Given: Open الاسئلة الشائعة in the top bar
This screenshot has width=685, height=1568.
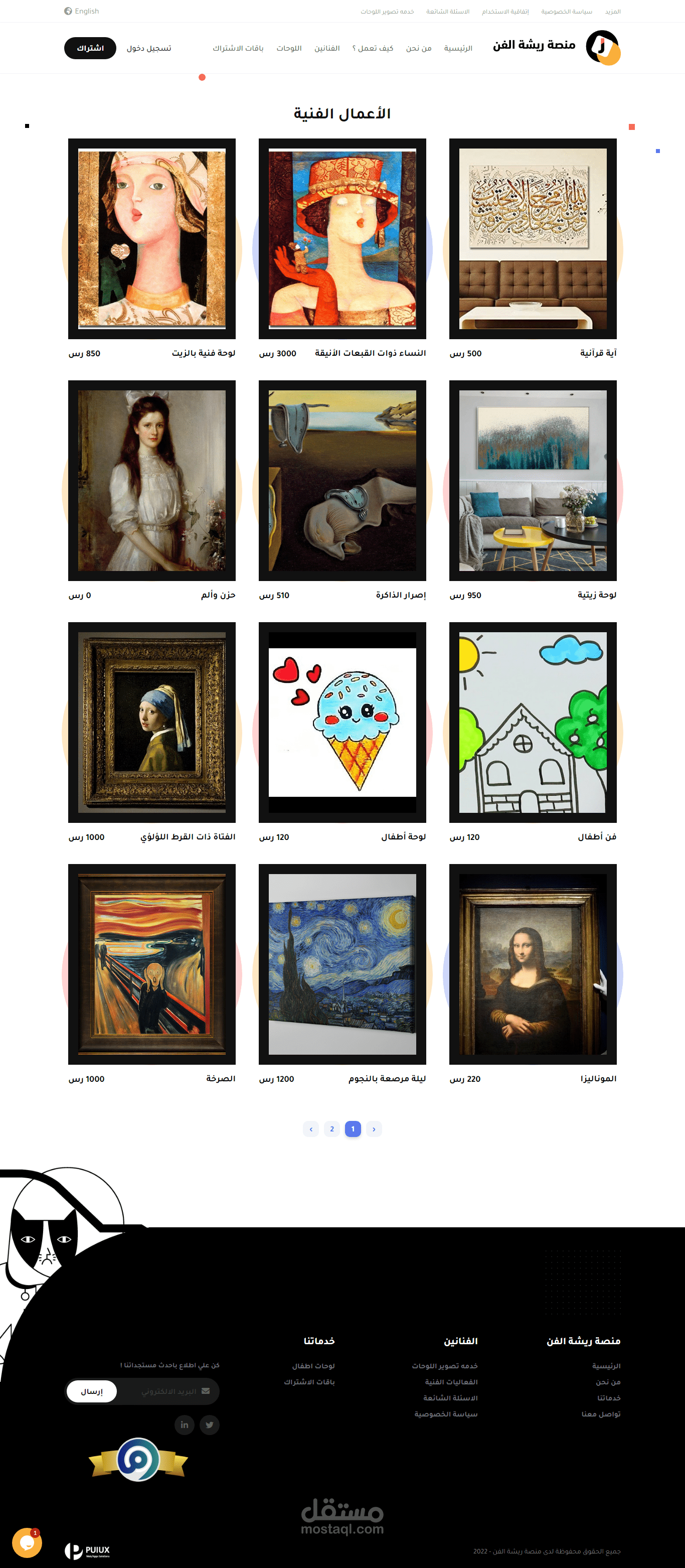Looking at the screenshot, I should pyautogui.click(x=448, y=12).
